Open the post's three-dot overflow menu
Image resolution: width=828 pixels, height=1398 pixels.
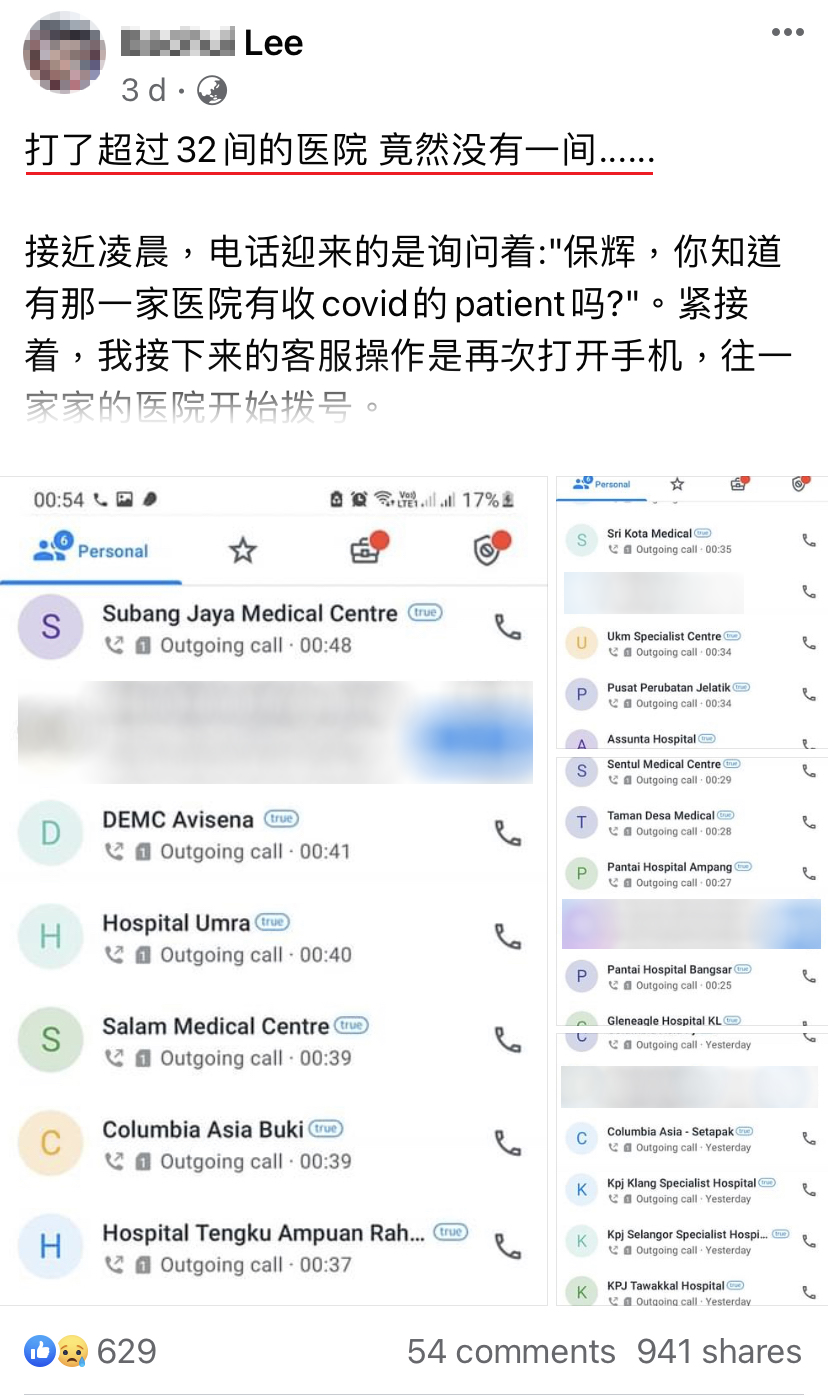coord(787,33)
